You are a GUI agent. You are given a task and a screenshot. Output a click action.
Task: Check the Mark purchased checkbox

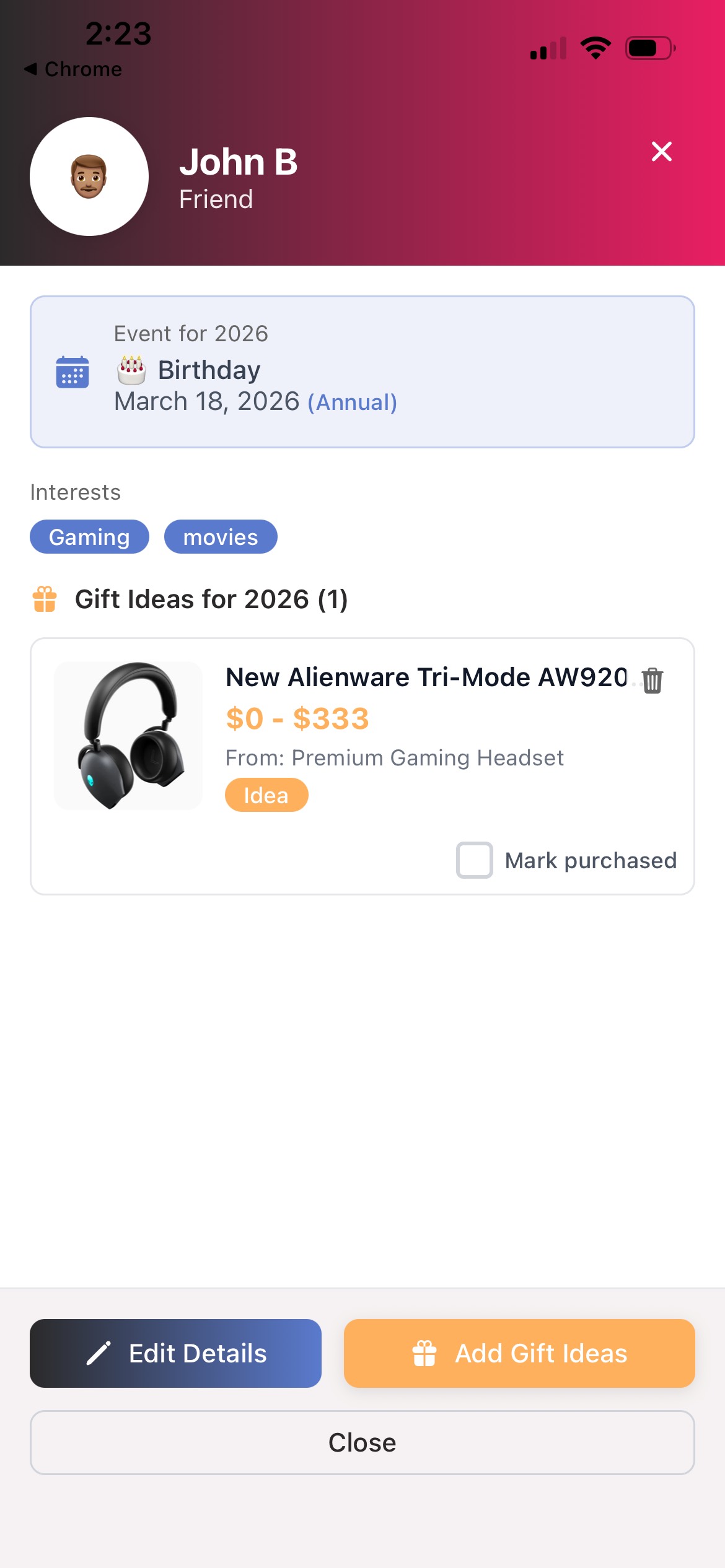tap(474, 860)
